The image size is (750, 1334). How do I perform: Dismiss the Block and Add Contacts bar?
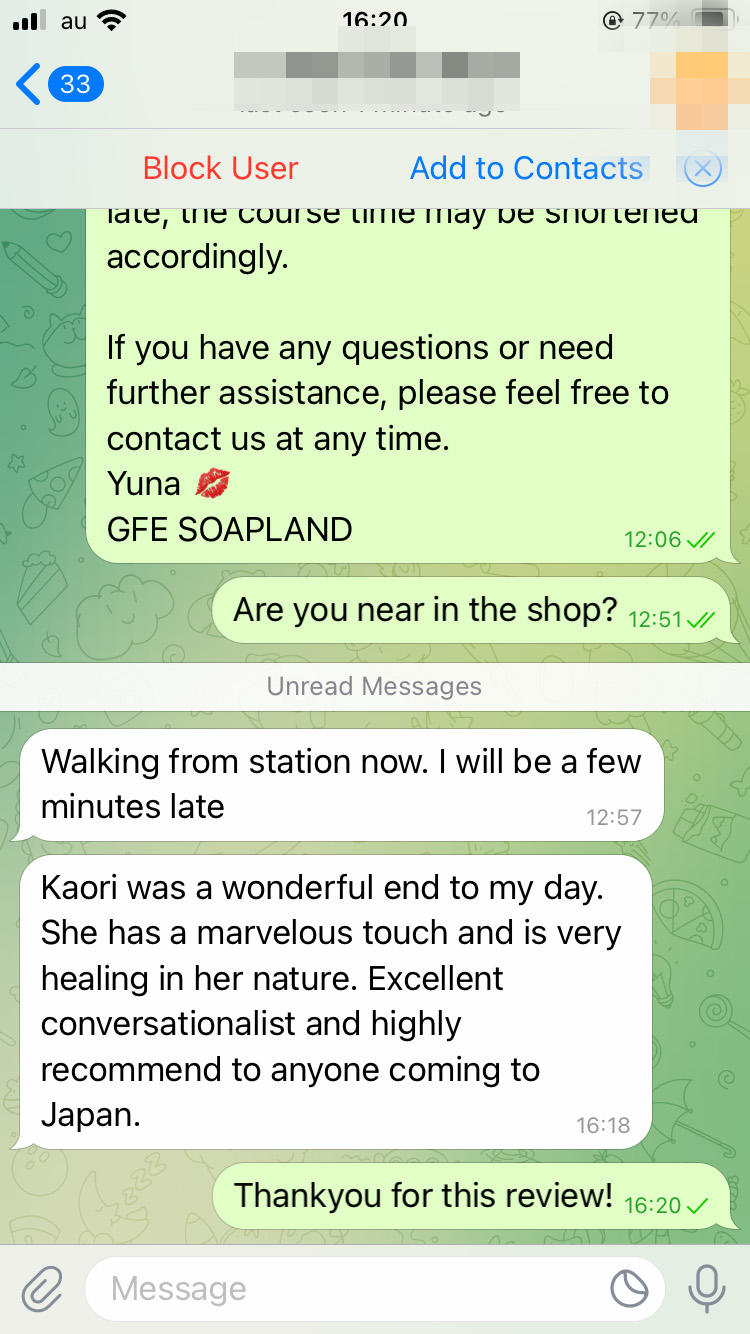[x=702, y=168]
